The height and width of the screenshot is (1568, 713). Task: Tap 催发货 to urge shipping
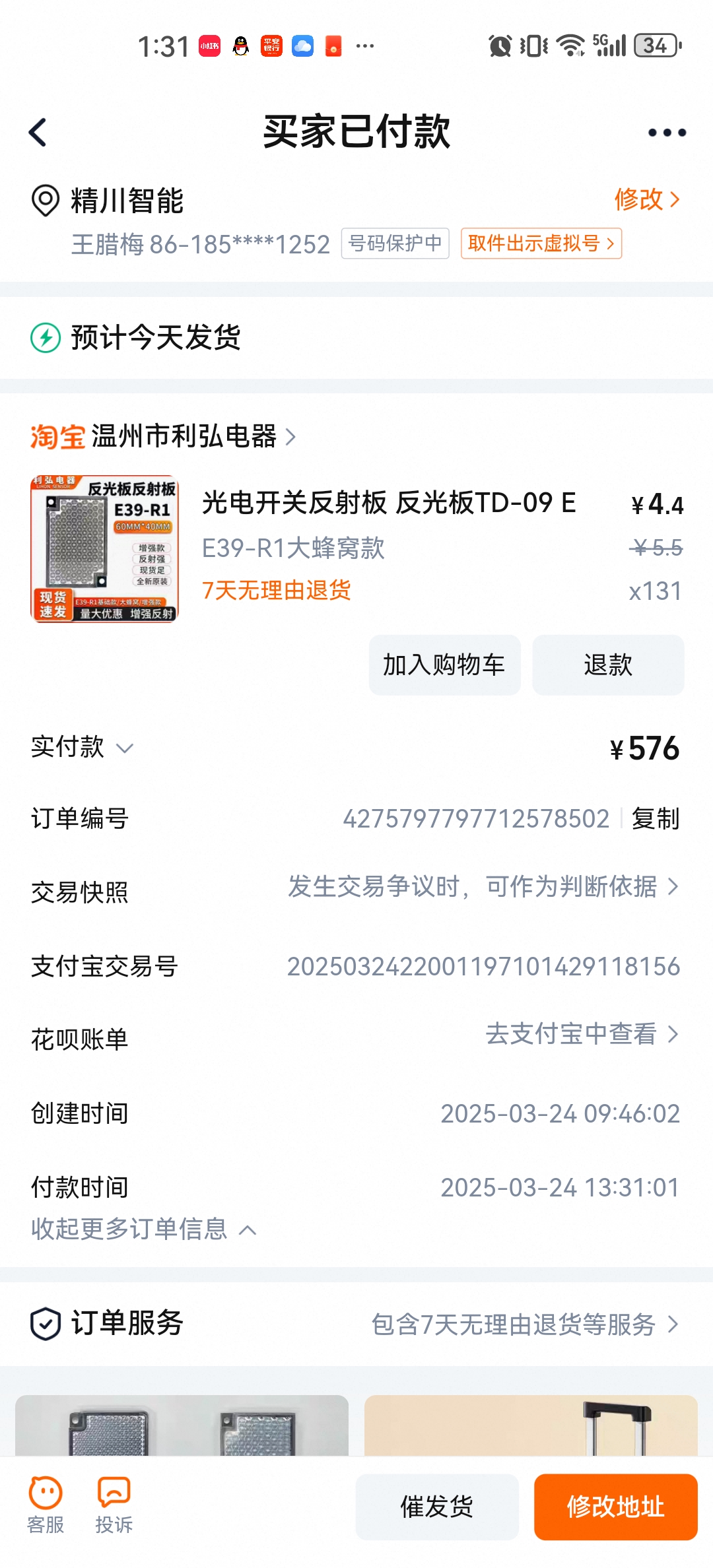pos(436,1507)
